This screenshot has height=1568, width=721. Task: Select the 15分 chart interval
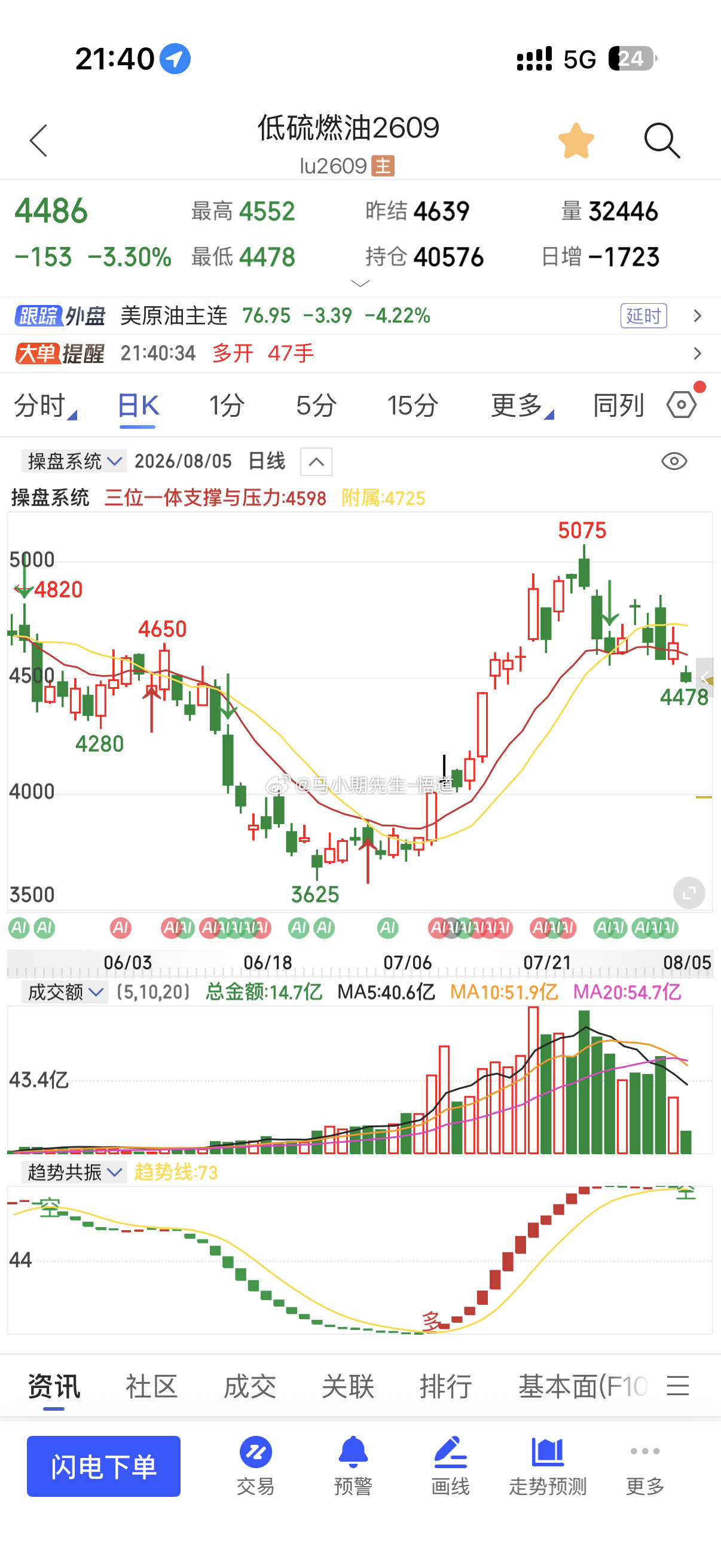(x=413, y=405)
